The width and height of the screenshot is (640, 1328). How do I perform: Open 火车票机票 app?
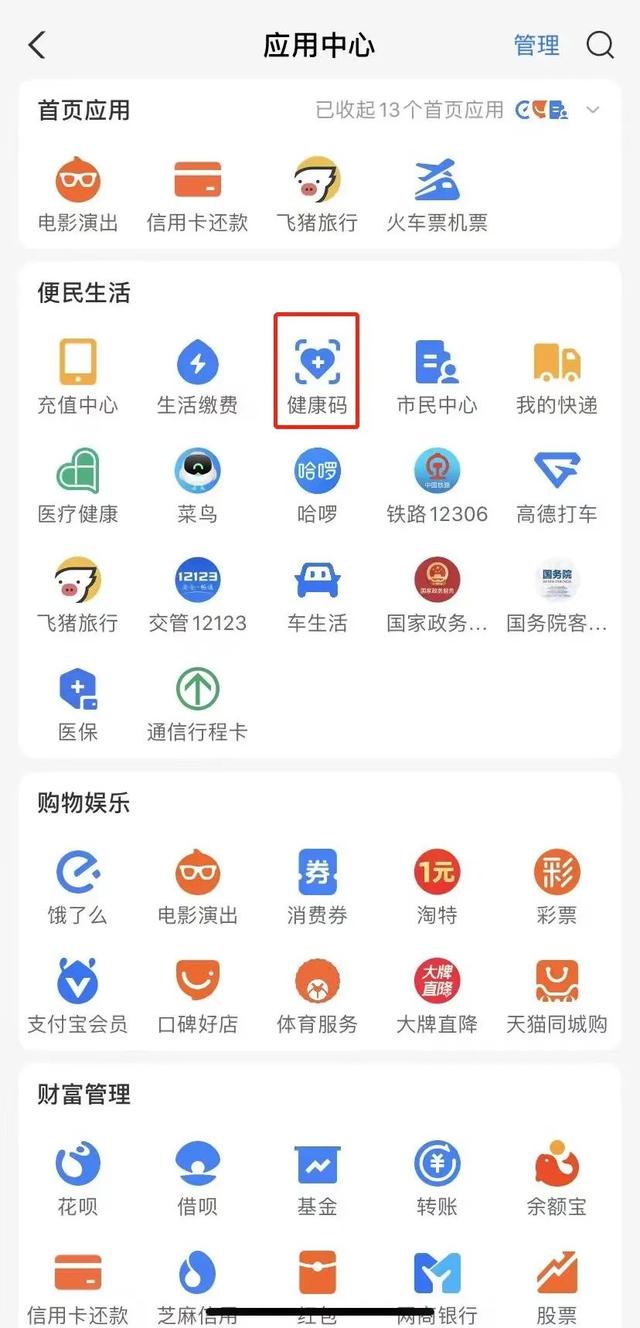pyautogui.click(x=437, y=195)
